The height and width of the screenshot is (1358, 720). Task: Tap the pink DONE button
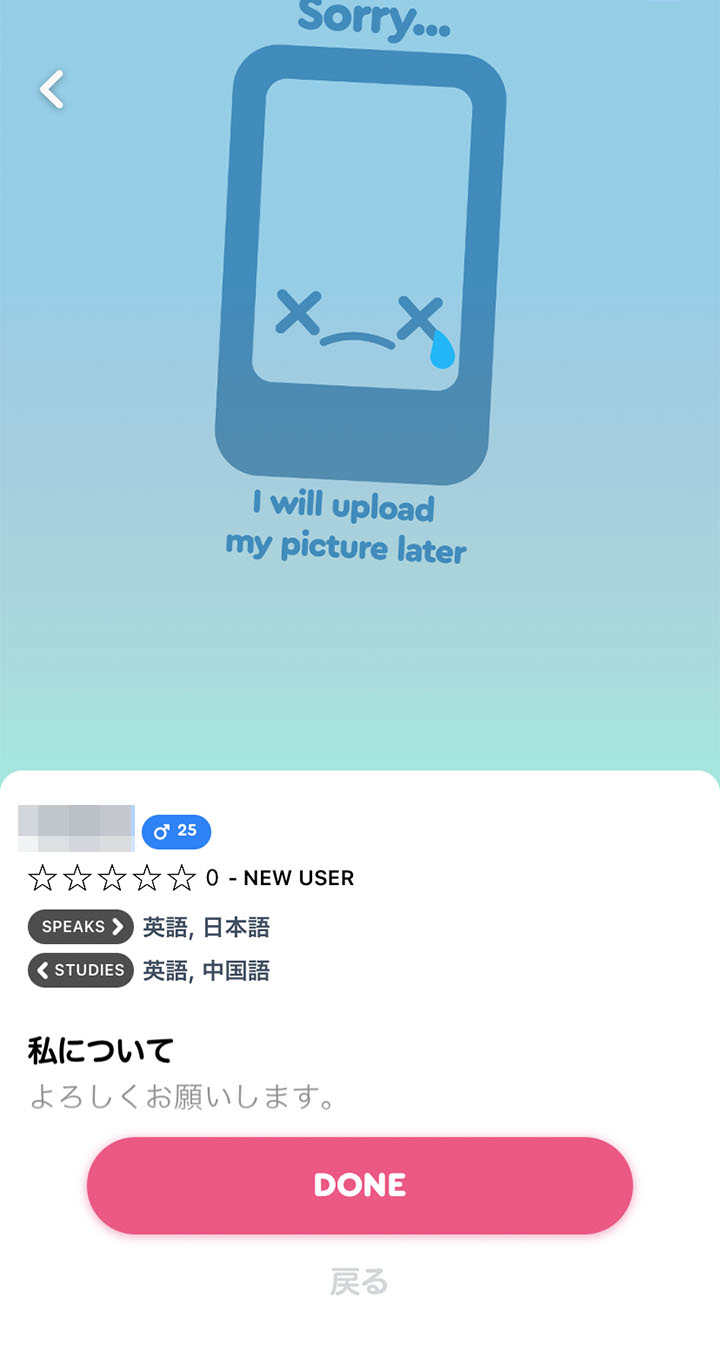(x=360, y=1185)
